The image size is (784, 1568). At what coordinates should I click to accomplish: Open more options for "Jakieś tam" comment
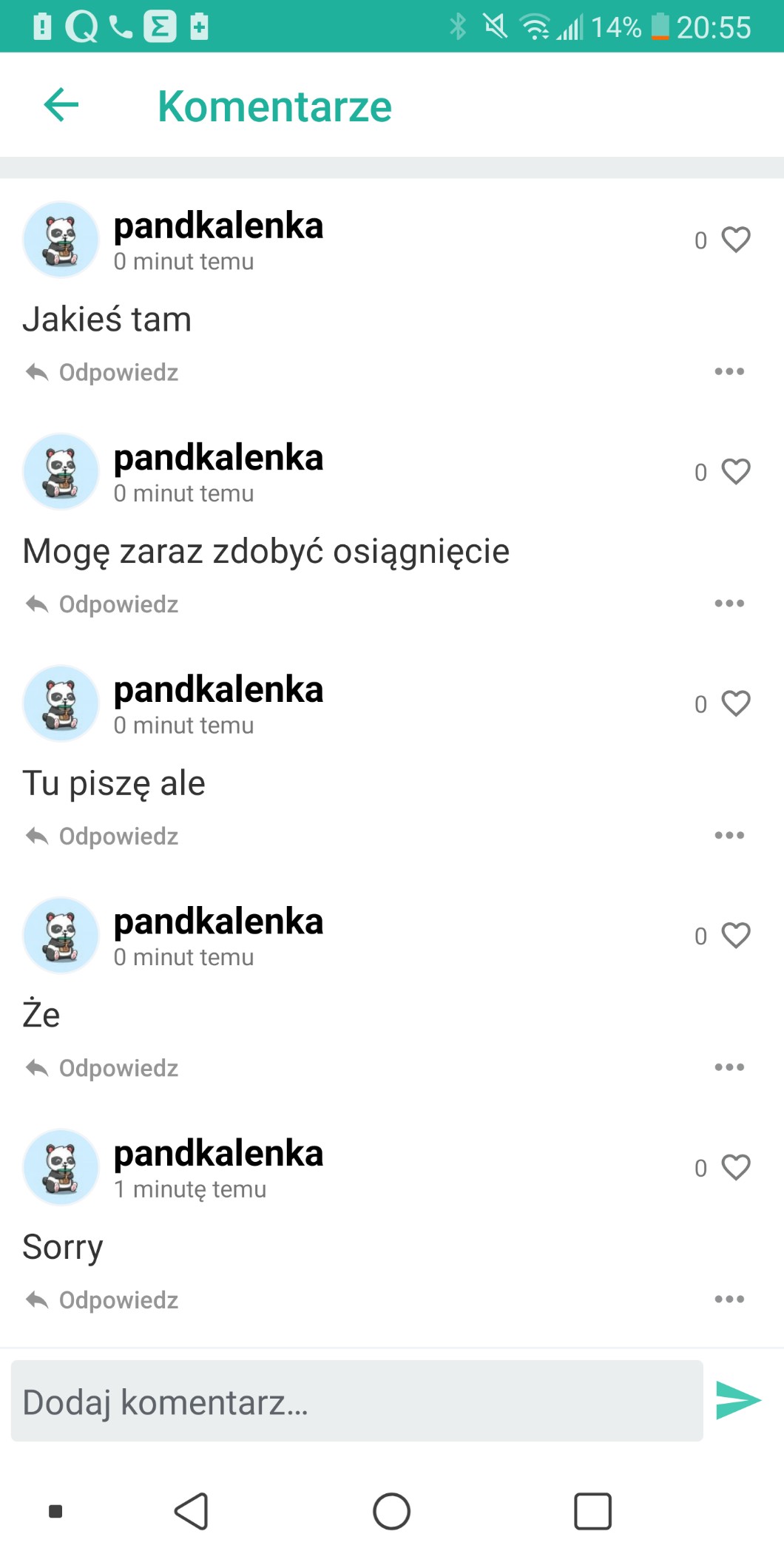click(x=729, y=371)
